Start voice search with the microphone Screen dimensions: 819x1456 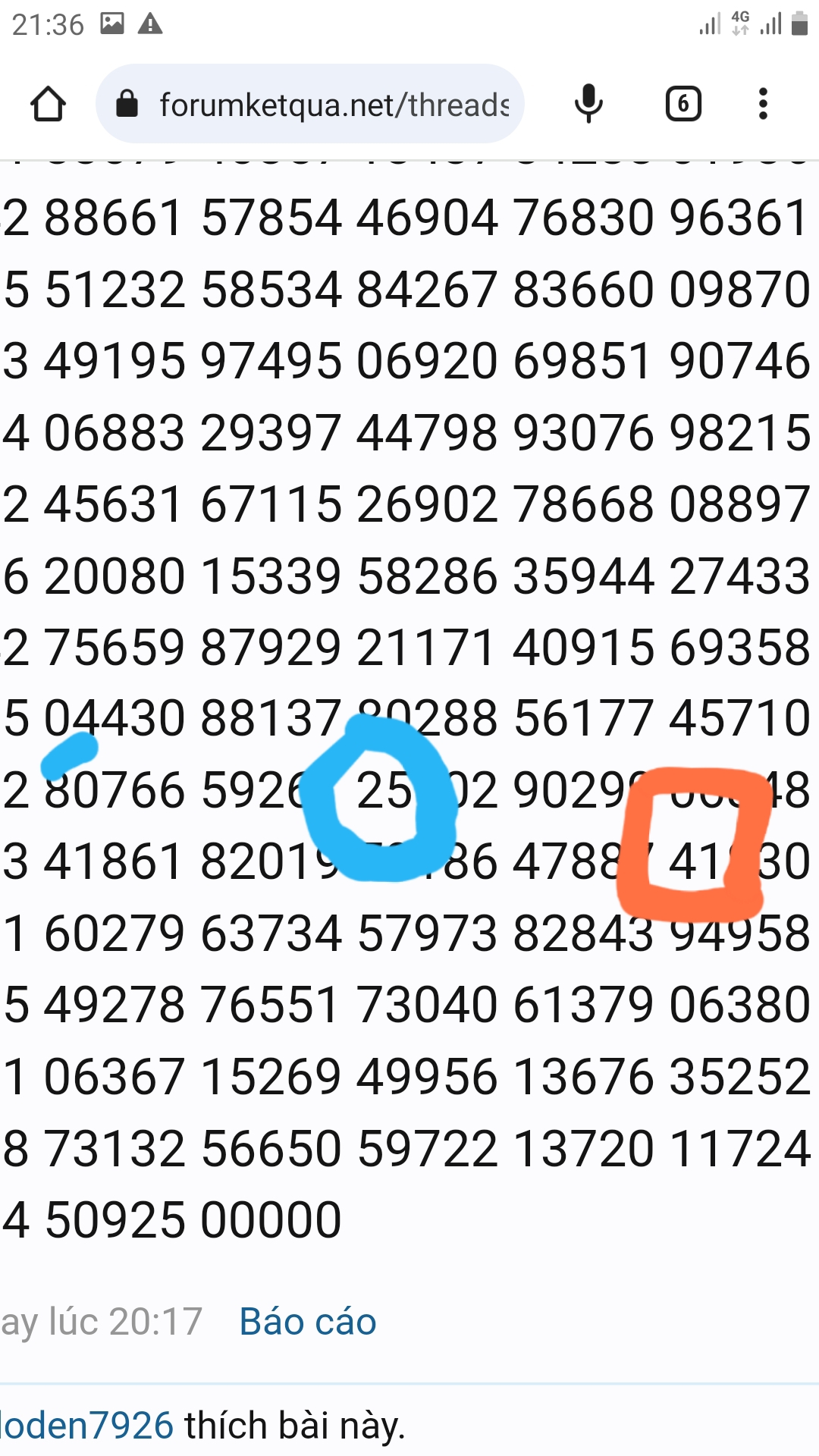point(588,104)
